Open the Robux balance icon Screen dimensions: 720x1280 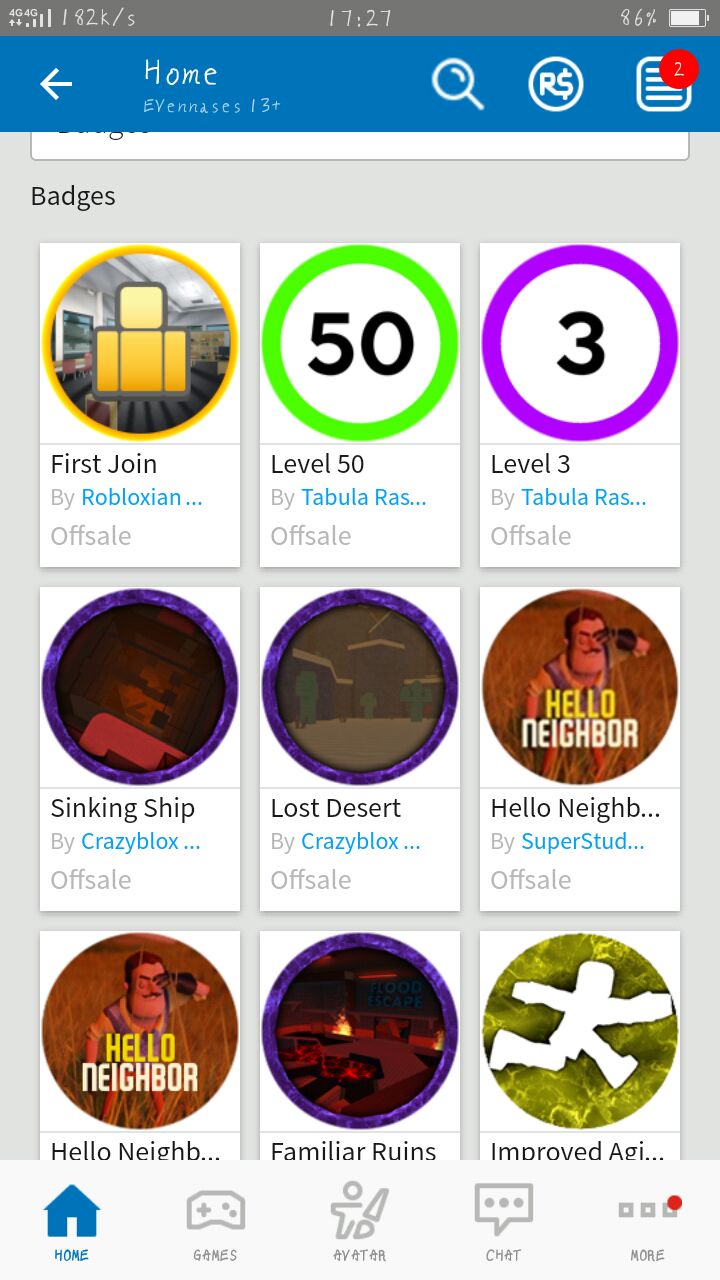(x=556, y=84)
